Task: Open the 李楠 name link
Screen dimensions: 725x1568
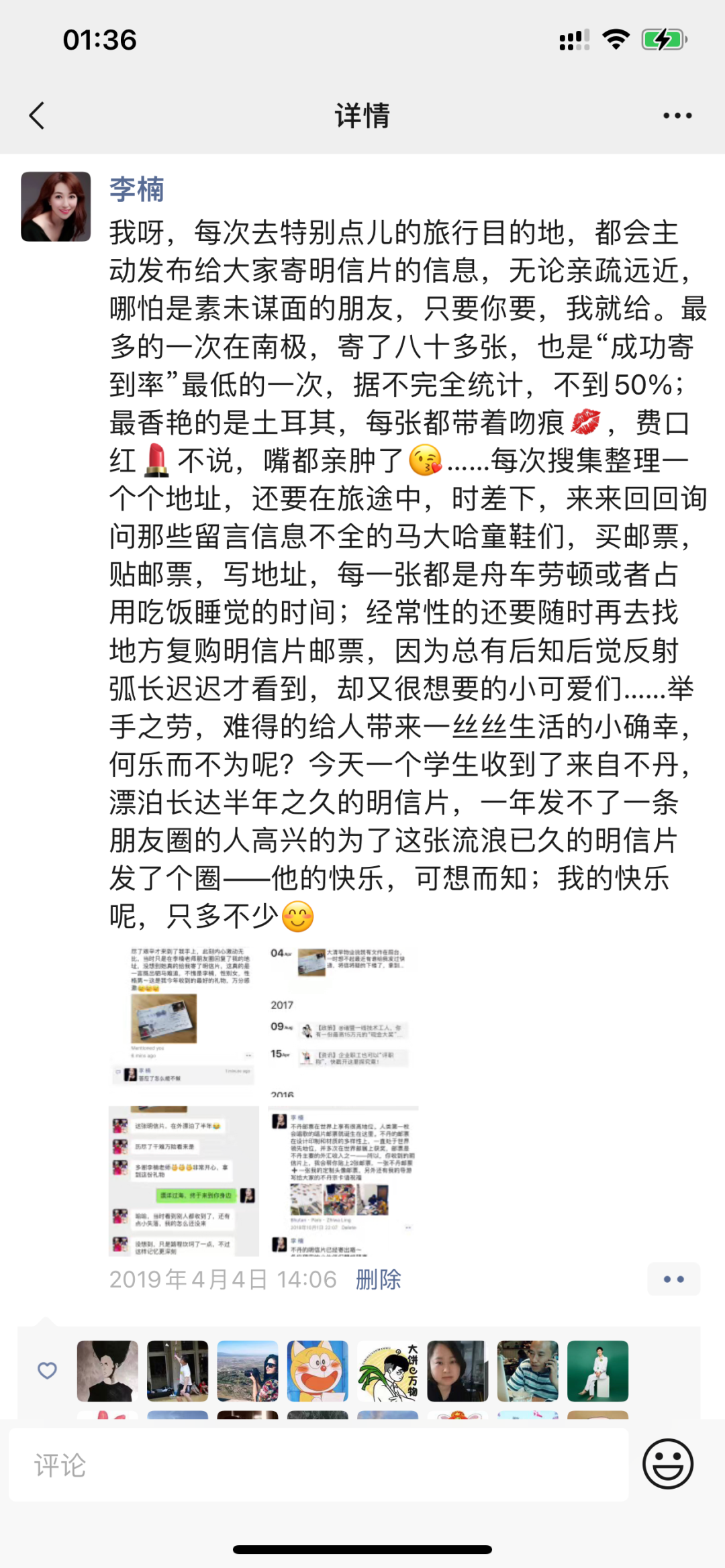Action: 137,189
